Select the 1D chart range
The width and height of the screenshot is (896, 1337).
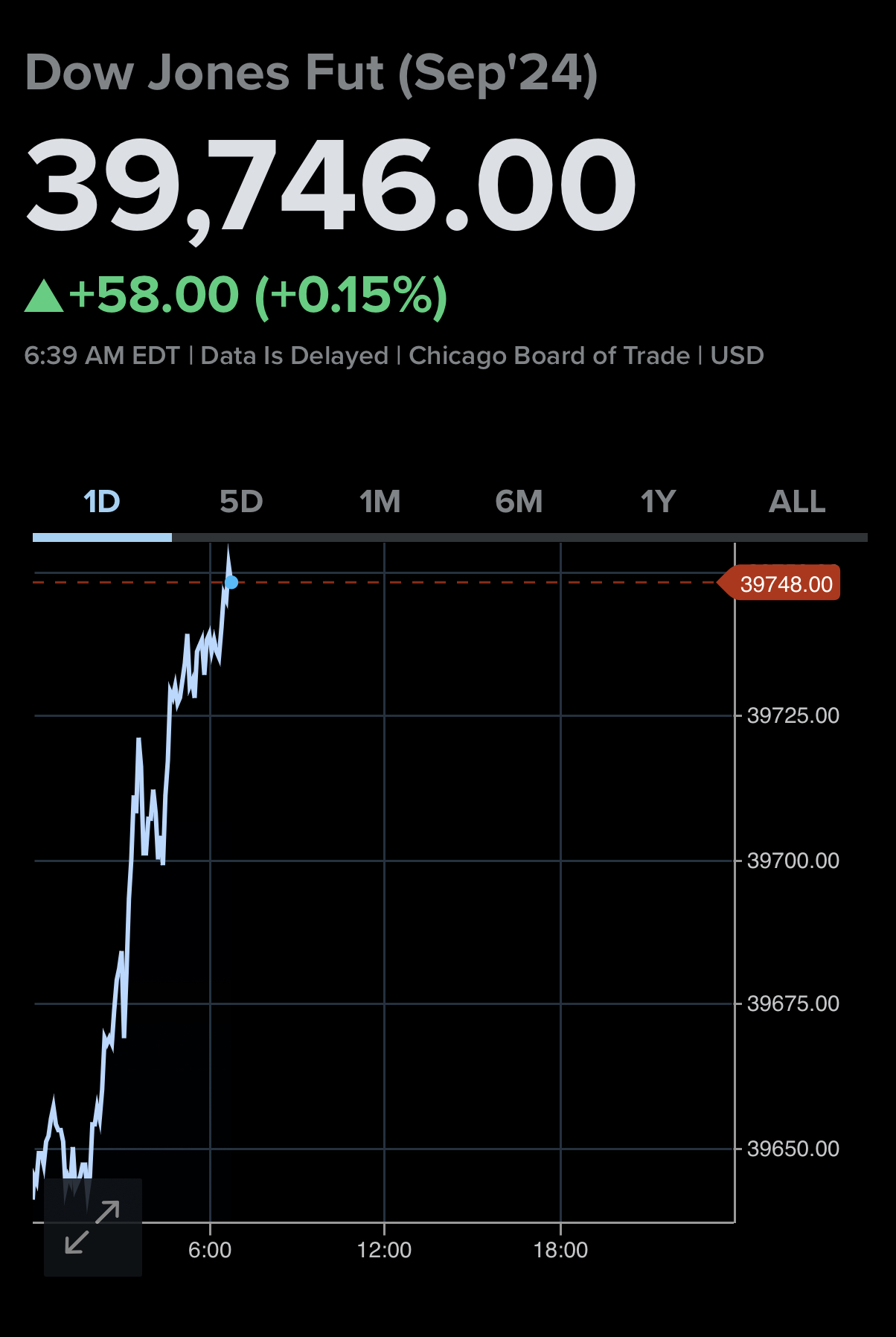pyautogui.click(x=102, y=502)
